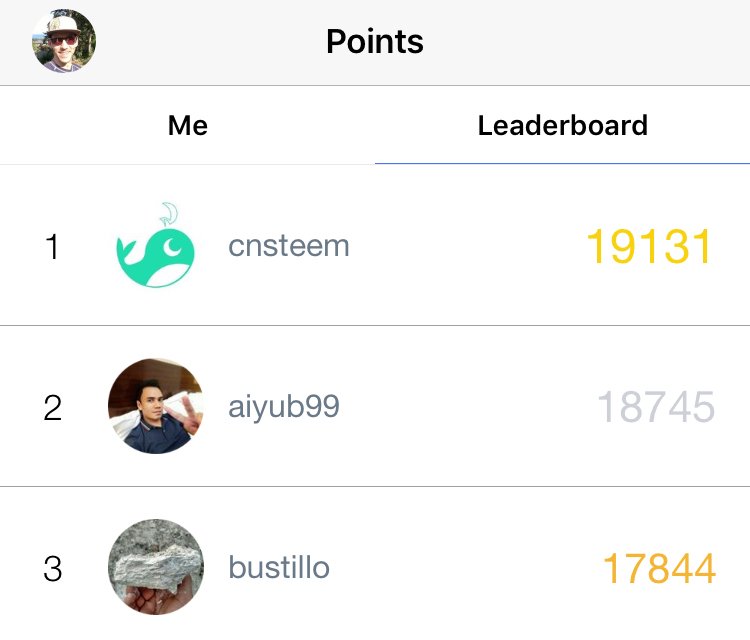Select the Leaderboard tab
Image resolution: width=750 pixels, height=640 pixels.
(x=562, y=126)
